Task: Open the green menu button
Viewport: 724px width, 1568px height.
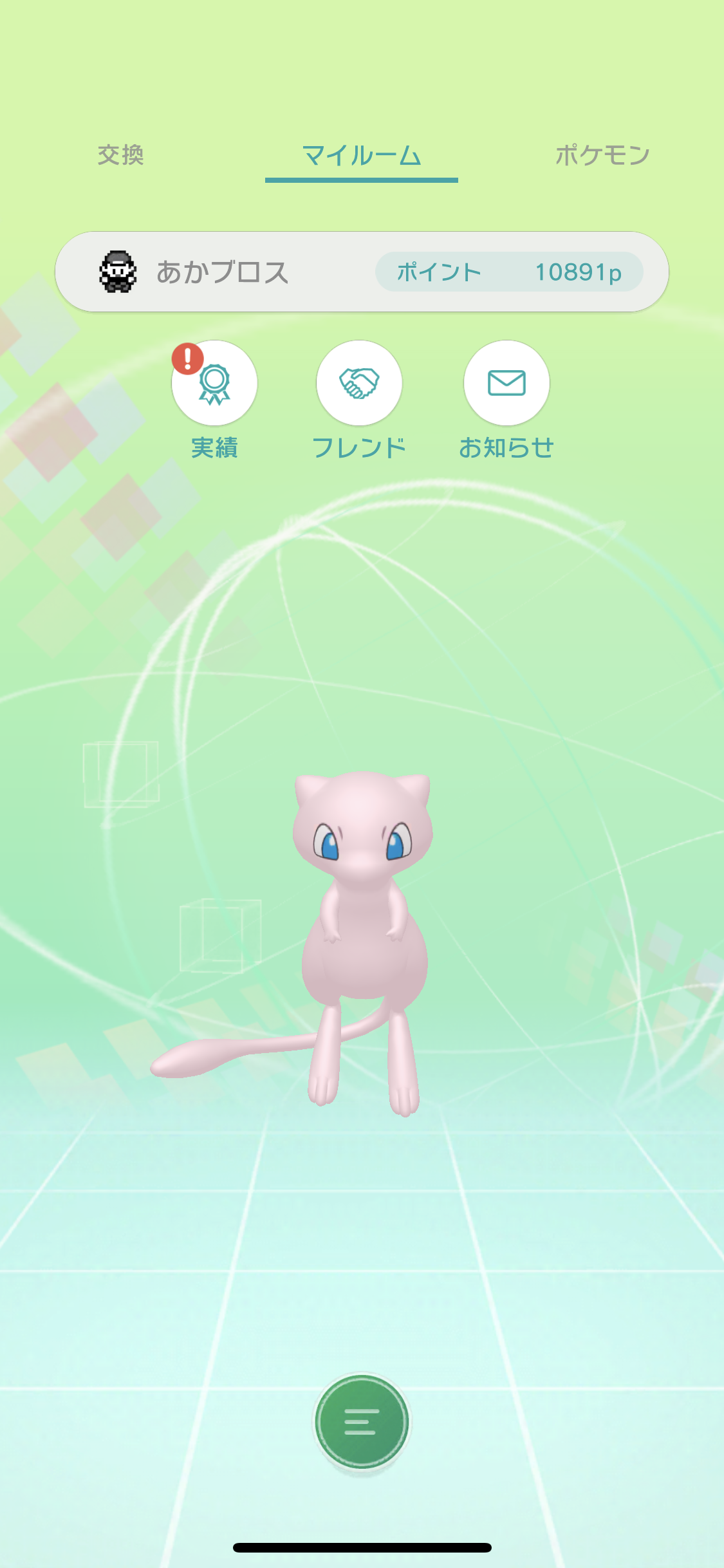Action: pos(362,1421)
